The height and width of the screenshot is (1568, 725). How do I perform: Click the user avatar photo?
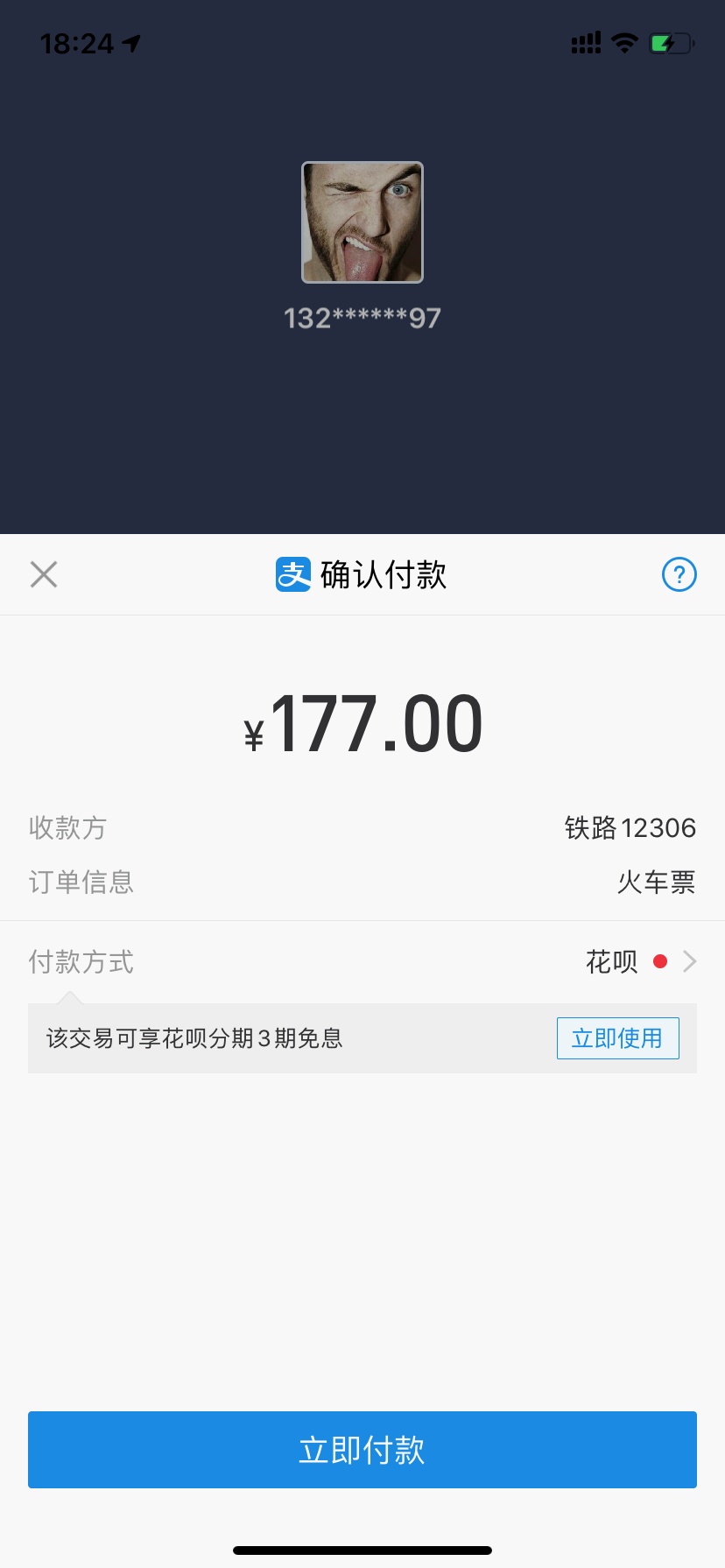click(x=362, y=221)
